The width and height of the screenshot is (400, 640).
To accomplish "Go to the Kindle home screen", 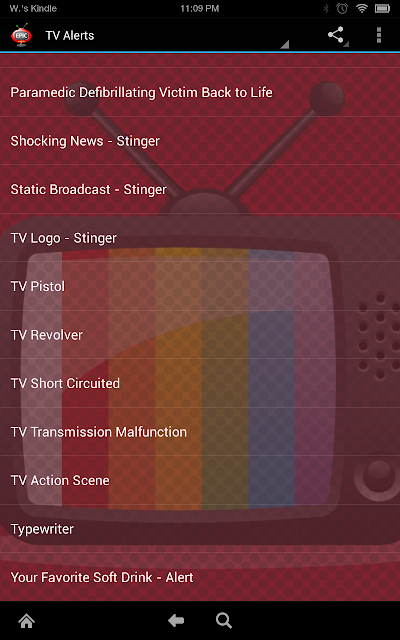I will point(27,621).
